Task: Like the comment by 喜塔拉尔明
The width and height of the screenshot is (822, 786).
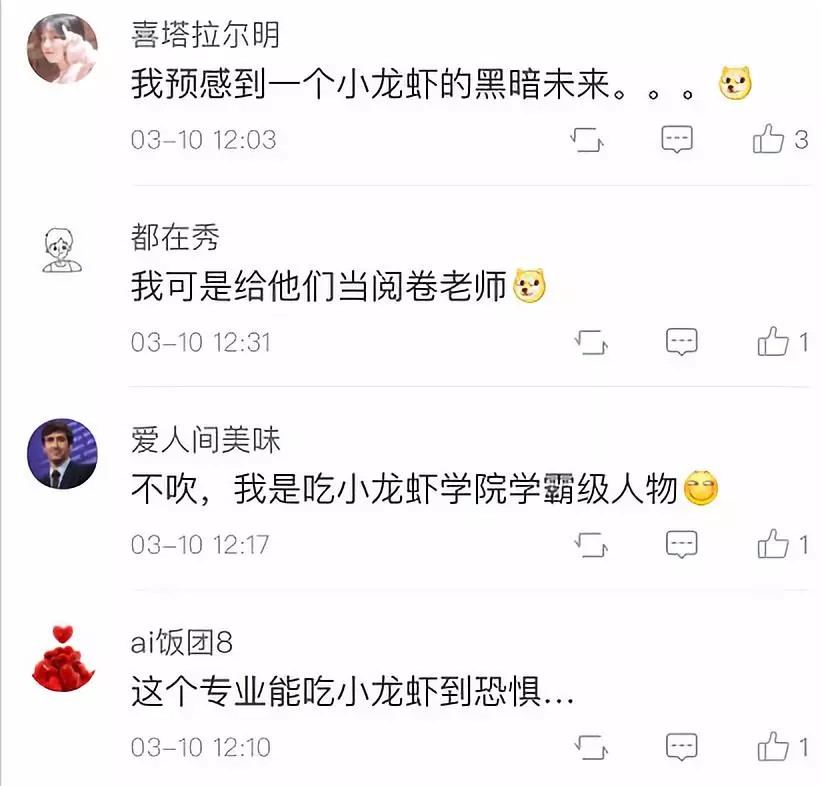Action: (768, 139)
